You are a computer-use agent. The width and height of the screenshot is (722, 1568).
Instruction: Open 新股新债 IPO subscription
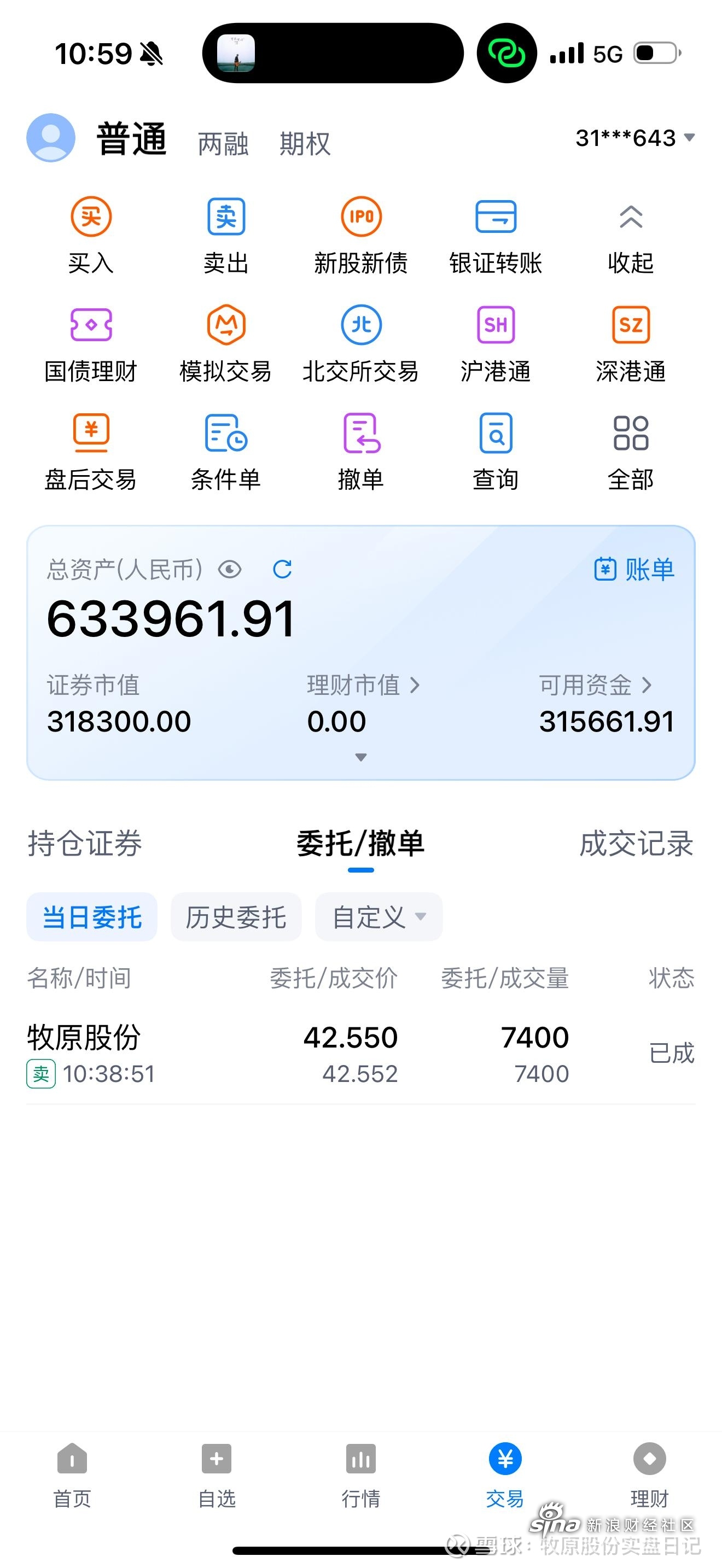361,235
